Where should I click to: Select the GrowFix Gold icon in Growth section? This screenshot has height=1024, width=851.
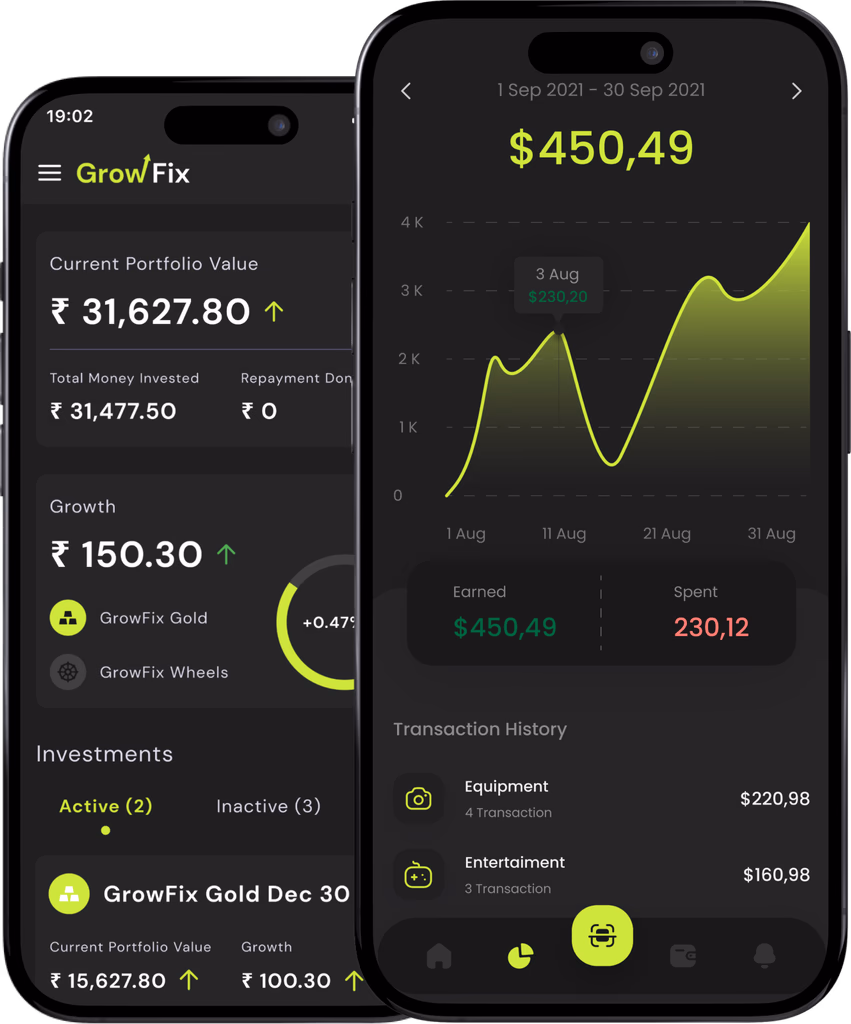tap(68, 618)
